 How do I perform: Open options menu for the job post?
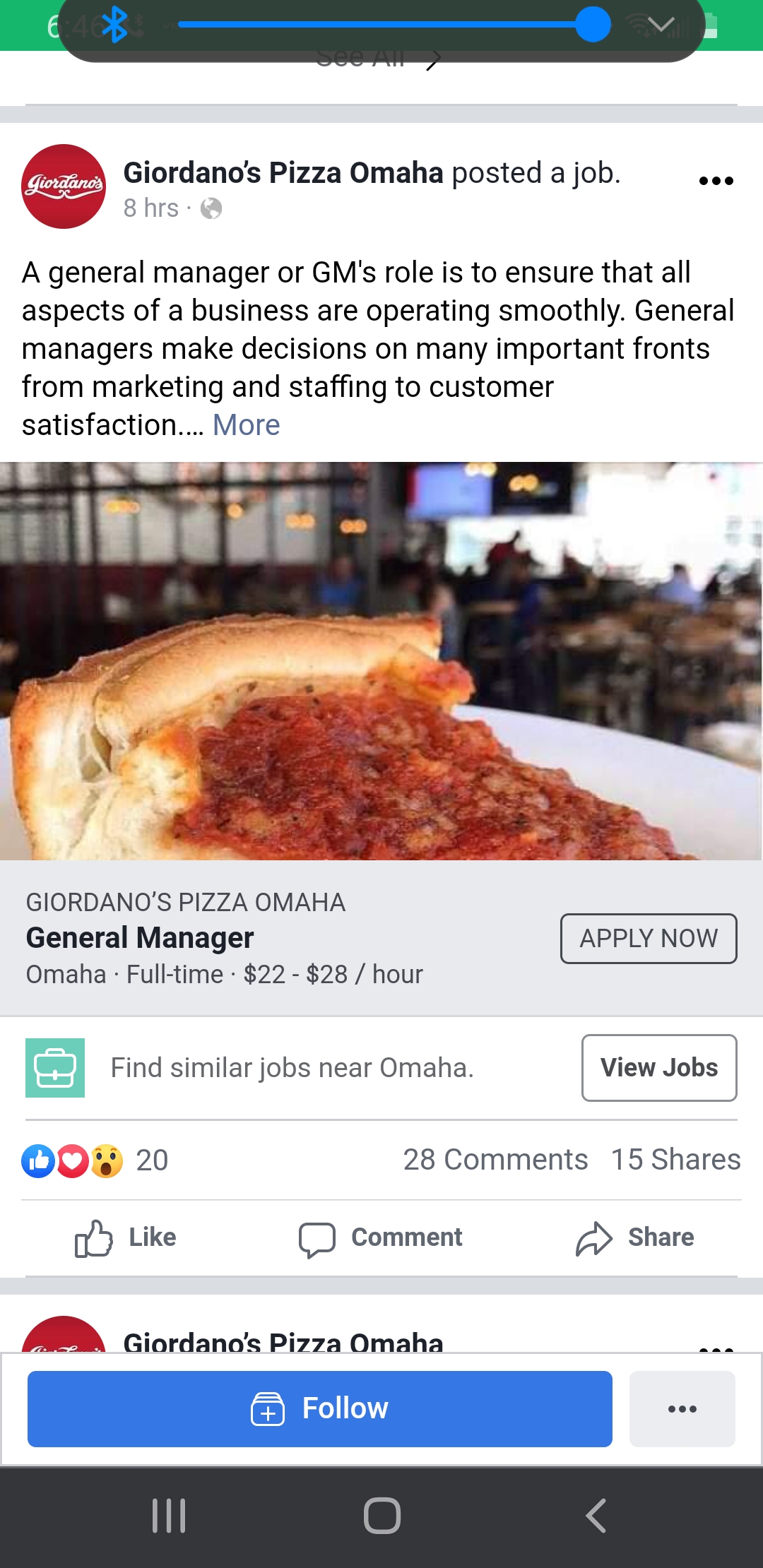tap(716, 181)
